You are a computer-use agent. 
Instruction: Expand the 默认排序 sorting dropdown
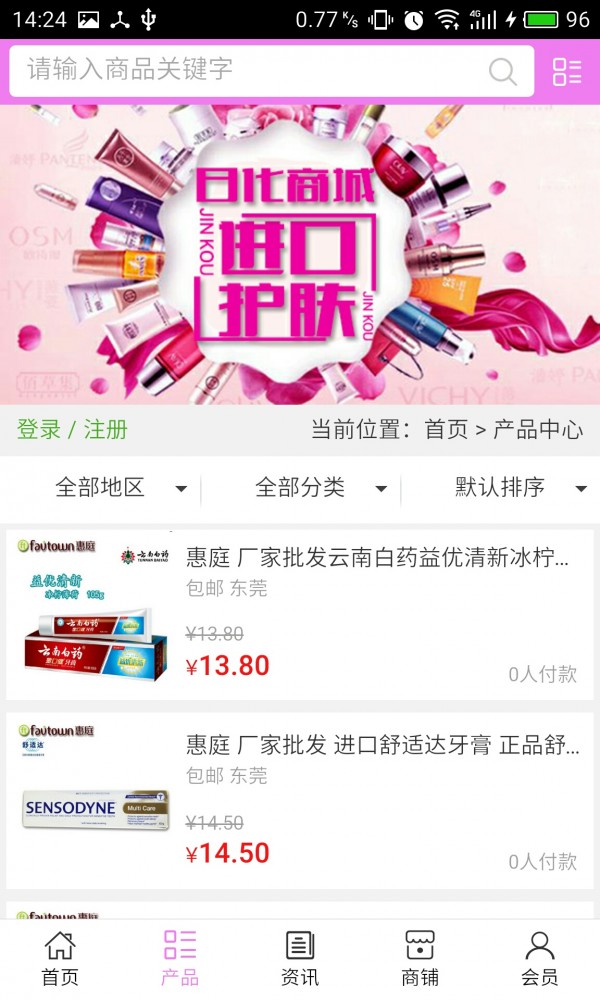pyautogui.click(x=520, y=488)
